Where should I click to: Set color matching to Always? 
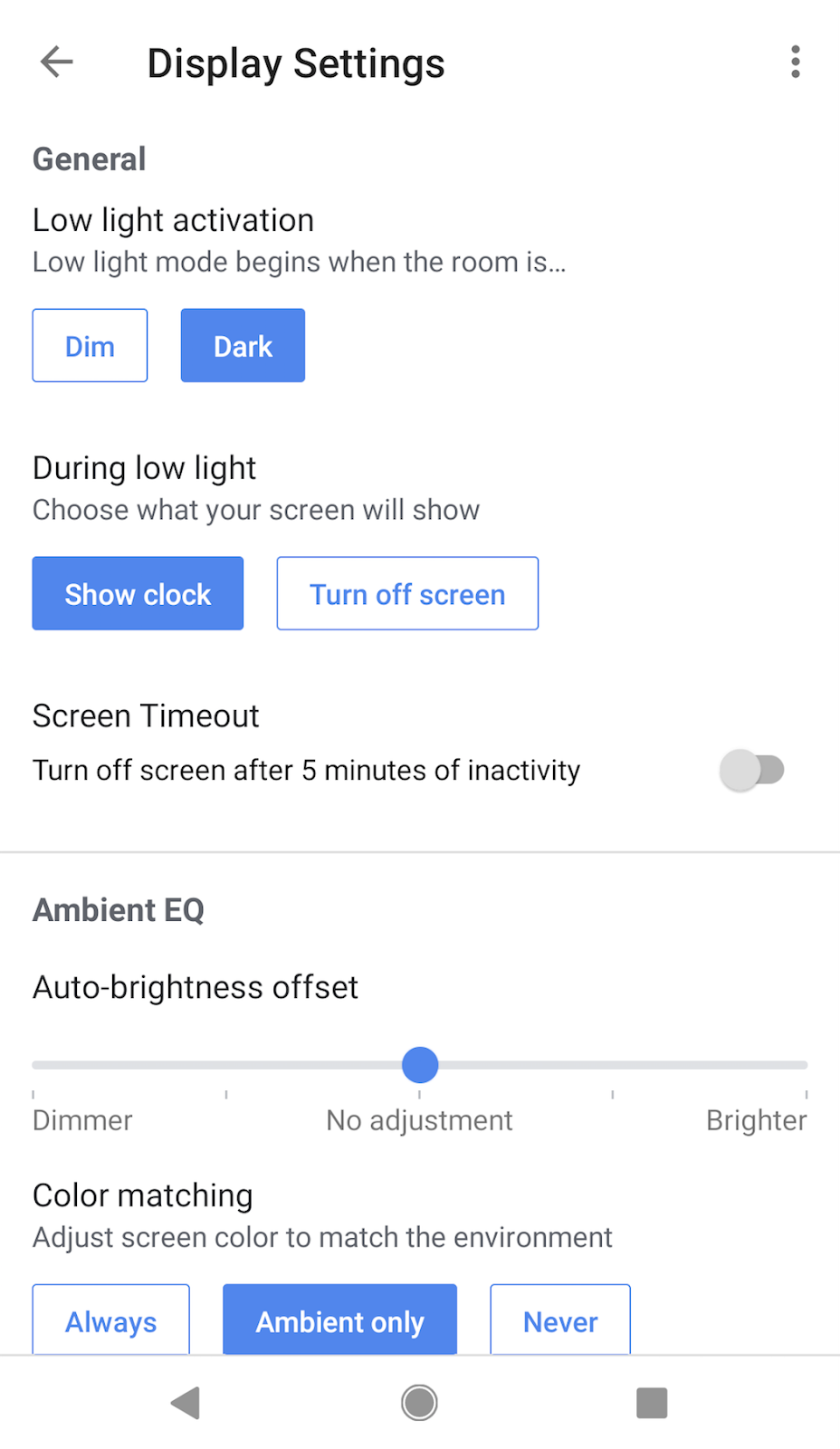tap(110, 1321)
